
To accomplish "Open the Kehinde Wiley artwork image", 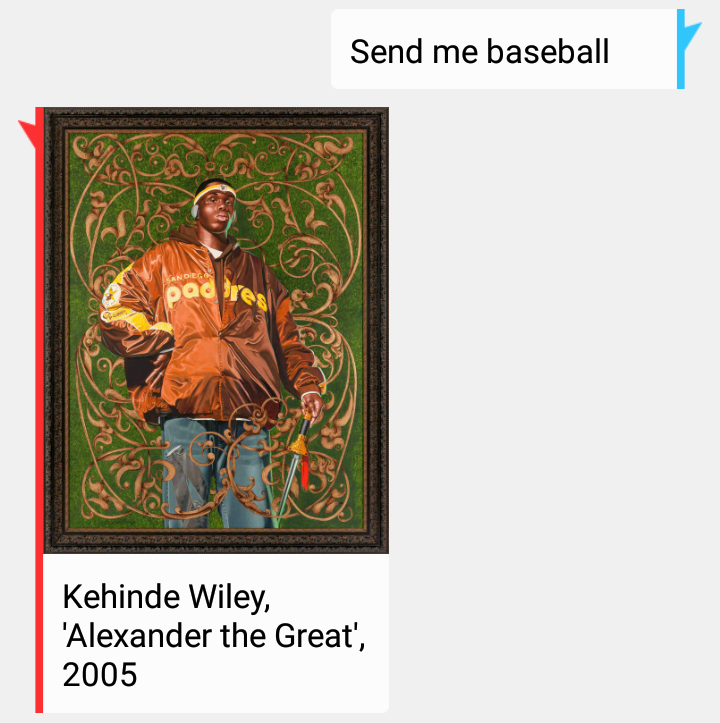I will pyautogui.click(x=216, y=330).
